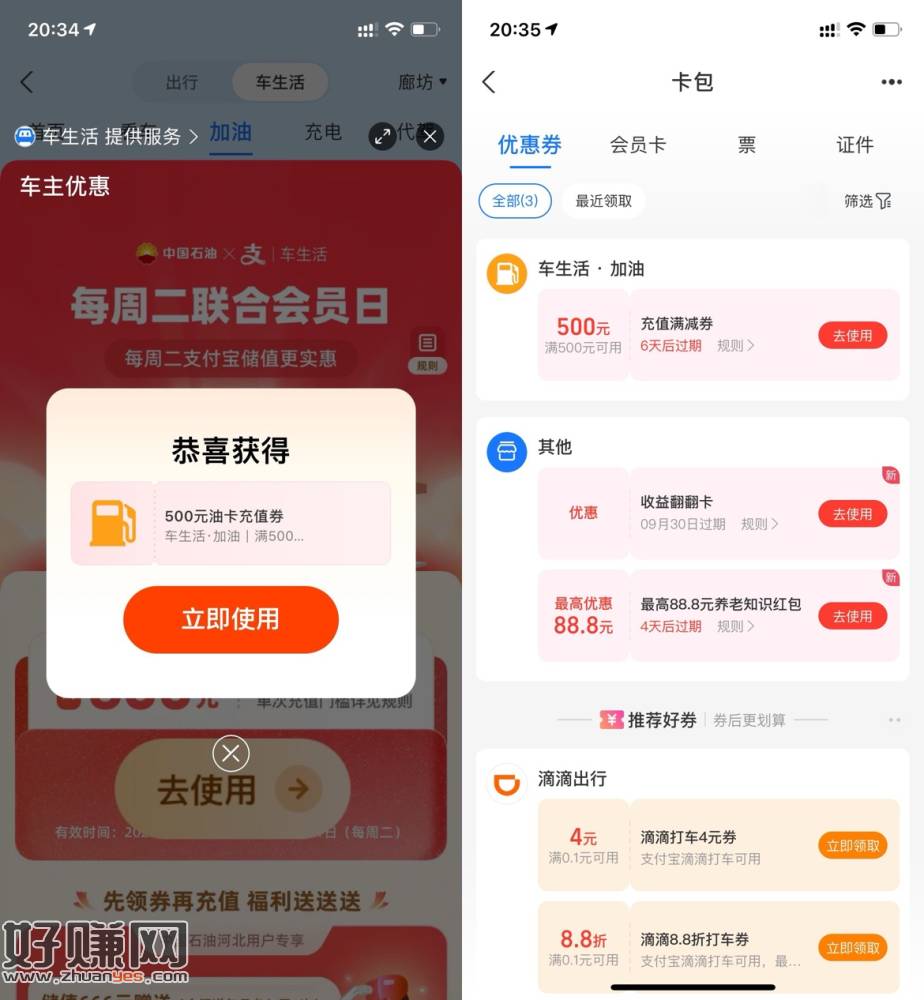
Task: Claim the 滴滴打车4元券
Action: (852, 846)
